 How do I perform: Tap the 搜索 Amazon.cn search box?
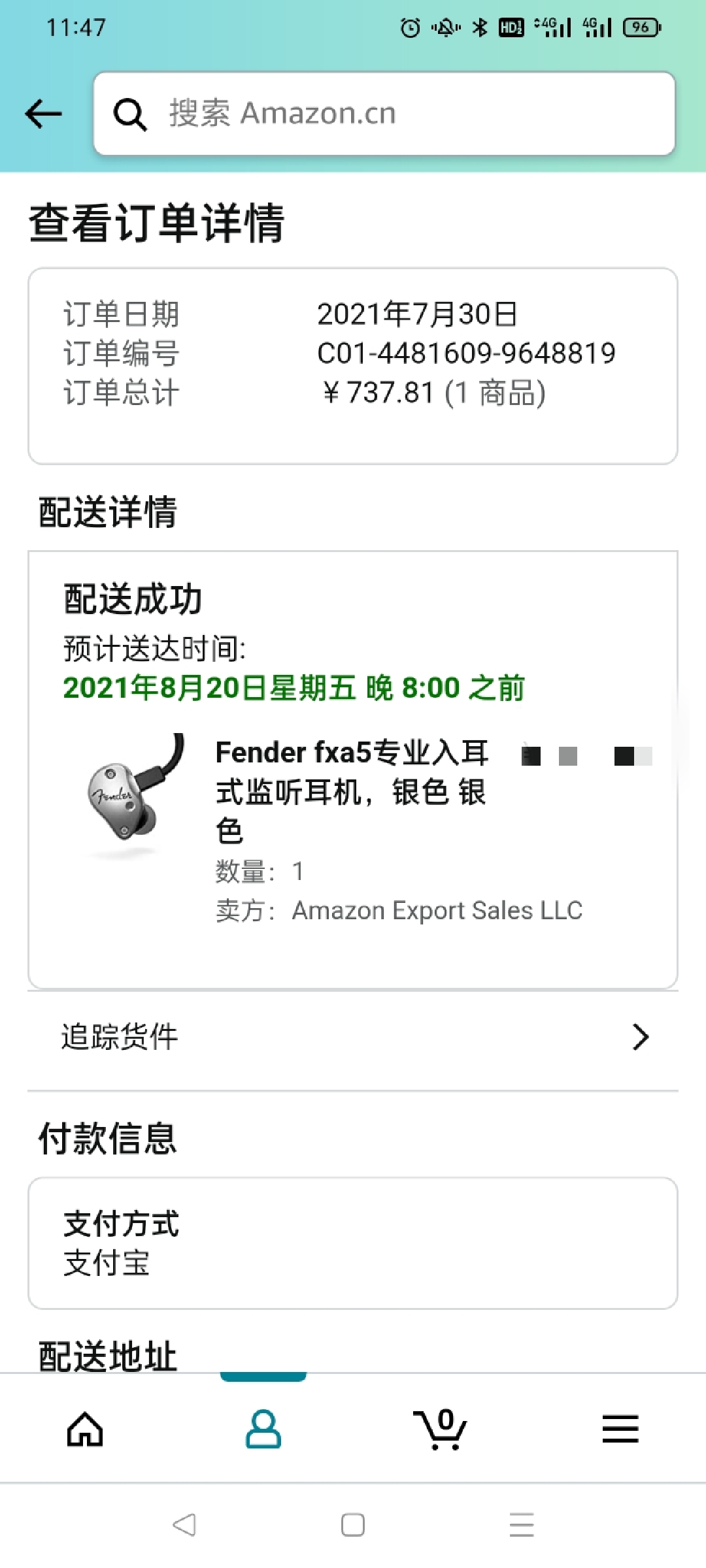[x=384, y=114]
